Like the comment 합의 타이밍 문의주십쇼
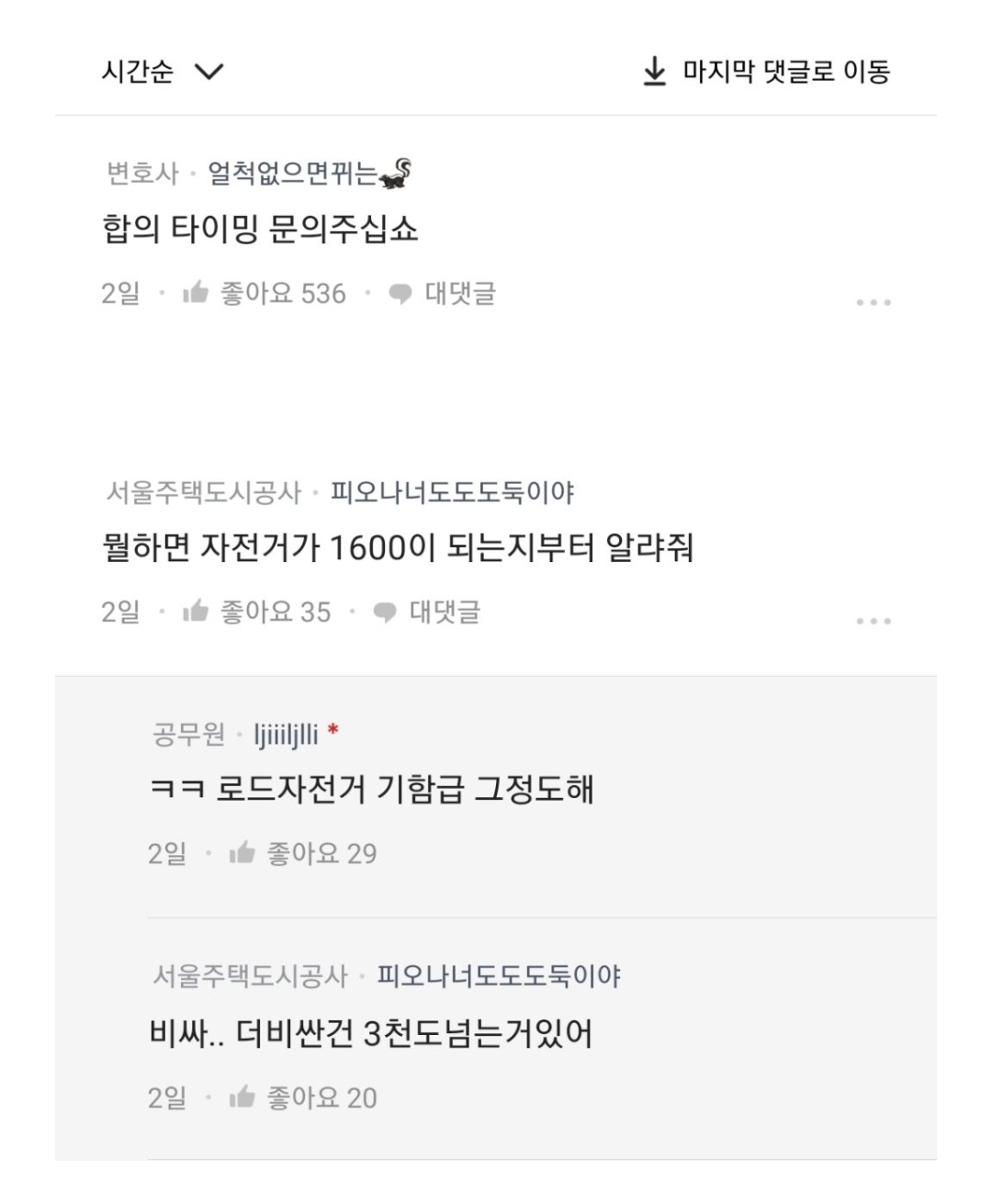Viewport: 992px width, 1204px height. 265,294
